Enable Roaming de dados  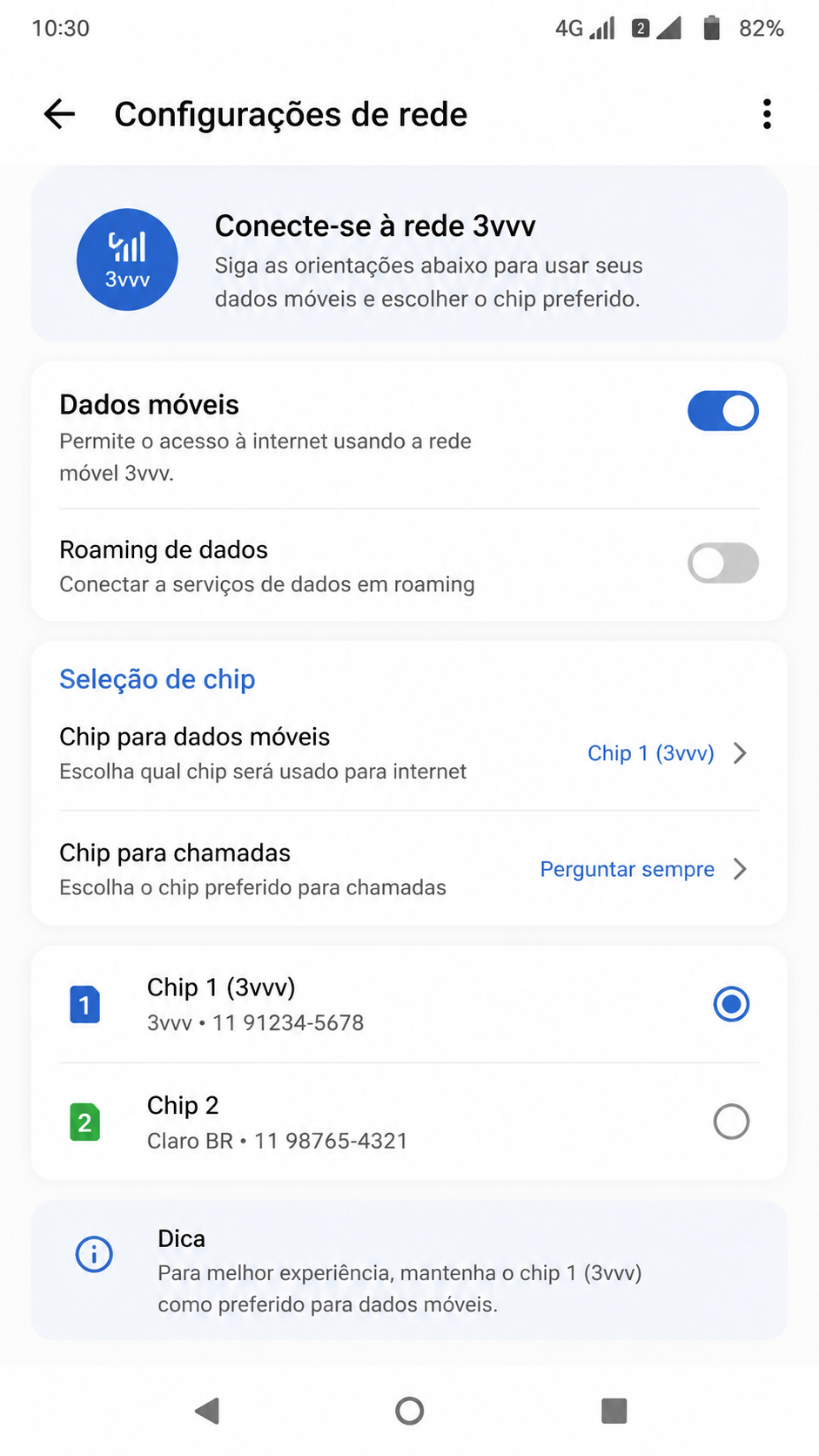click(x=722, y=563)
